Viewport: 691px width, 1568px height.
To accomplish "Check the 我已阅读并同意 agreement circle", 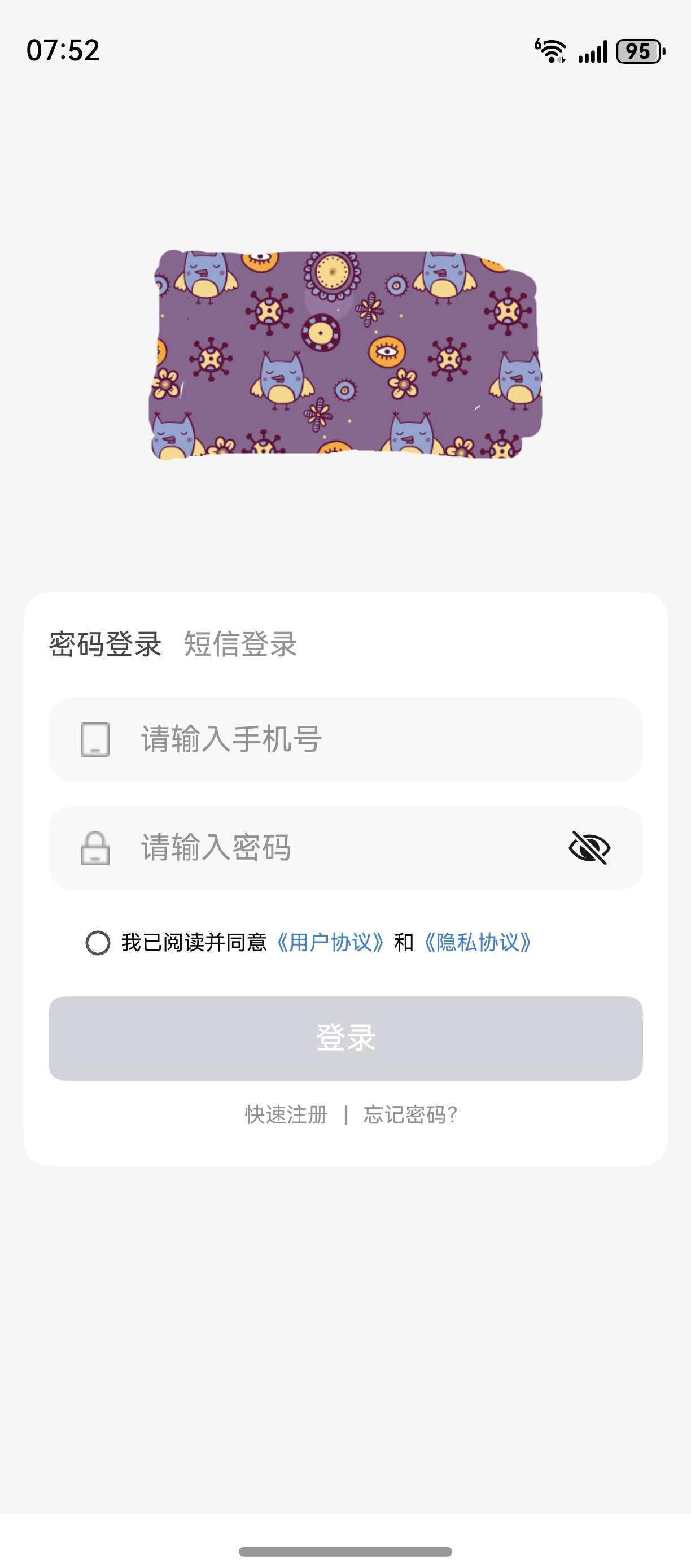I will 98,943.
